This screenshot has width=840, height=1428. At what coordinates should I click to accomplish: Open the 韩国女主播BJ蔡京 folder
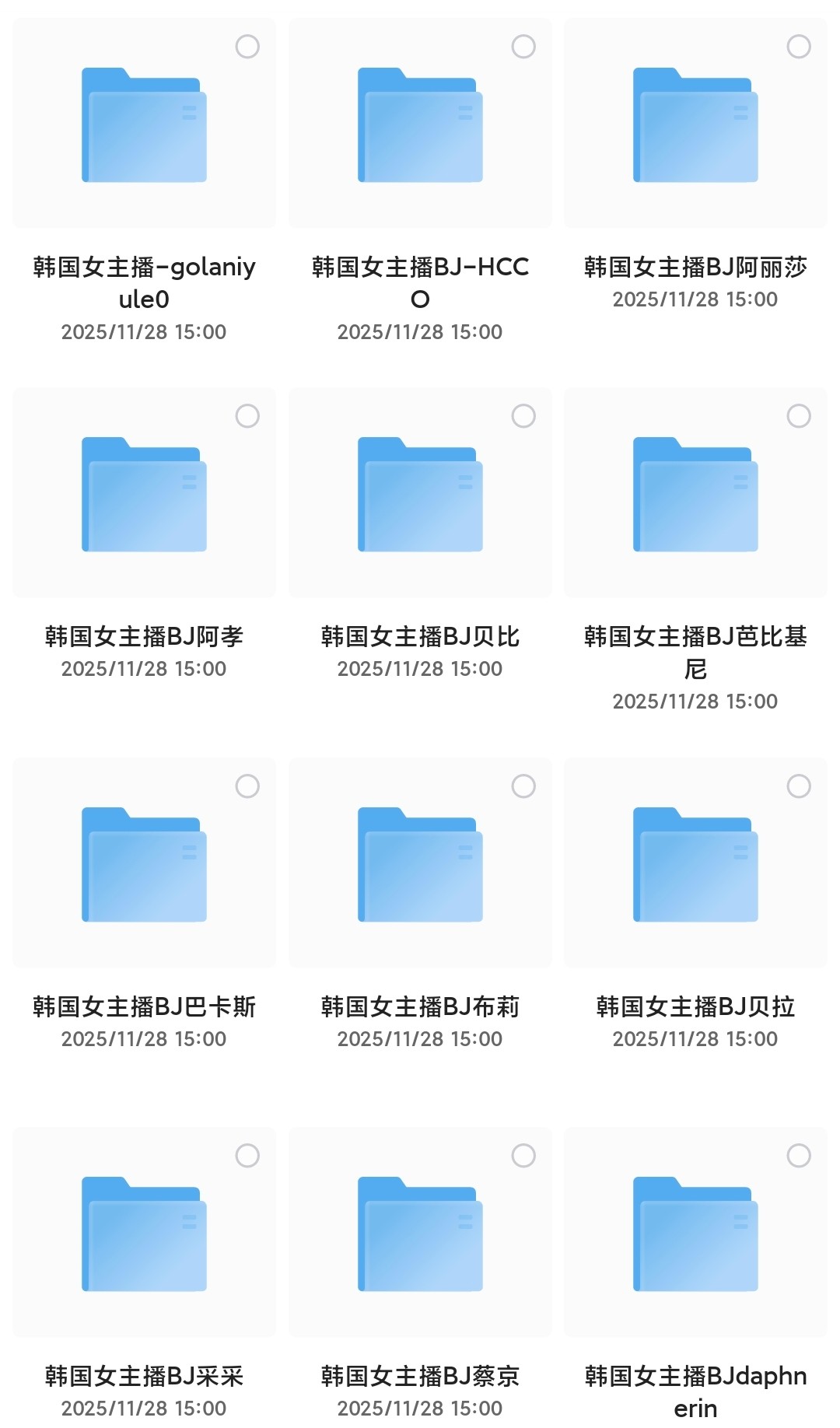click(x=420, y=1234)
